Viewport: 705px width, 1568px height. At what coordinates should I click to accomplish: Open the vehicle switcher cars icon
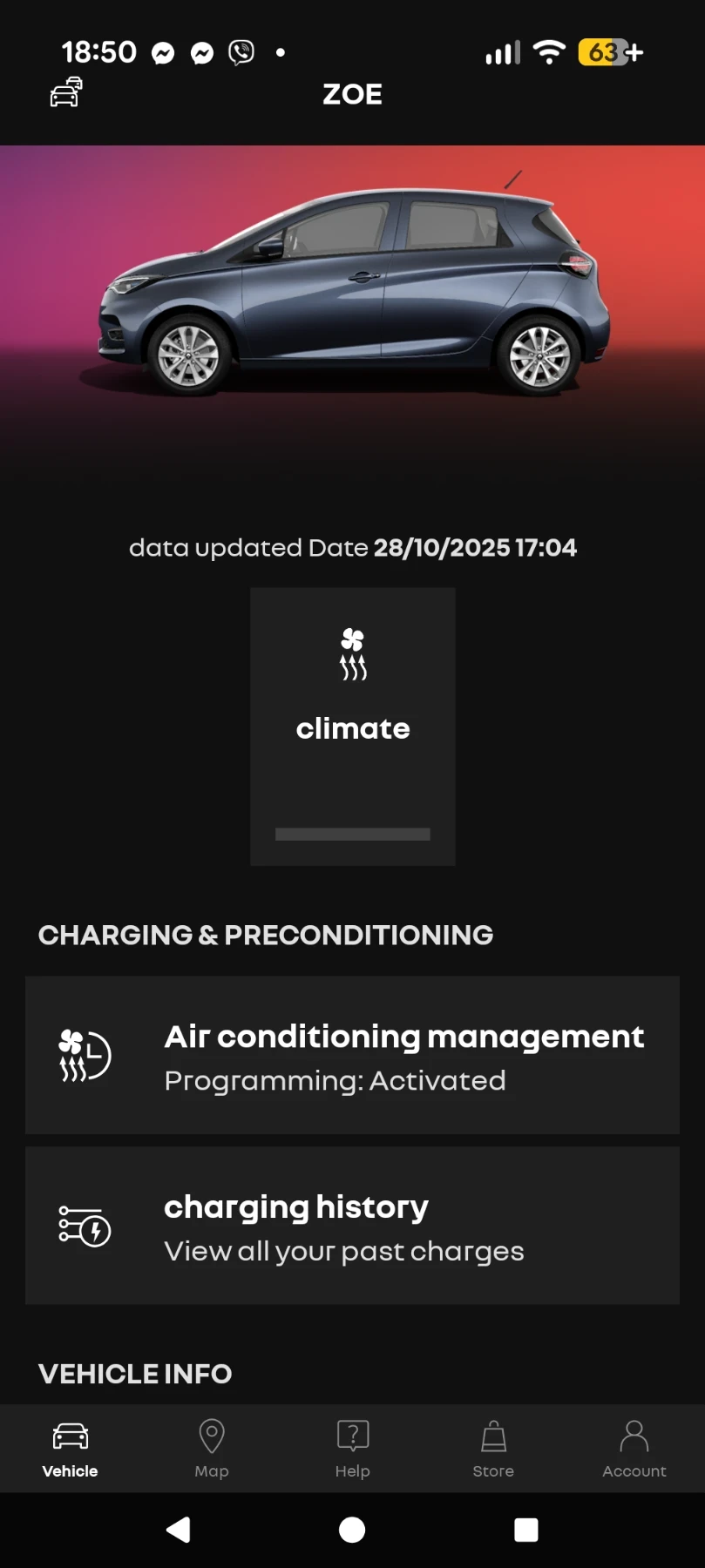(x=66, y=92)
